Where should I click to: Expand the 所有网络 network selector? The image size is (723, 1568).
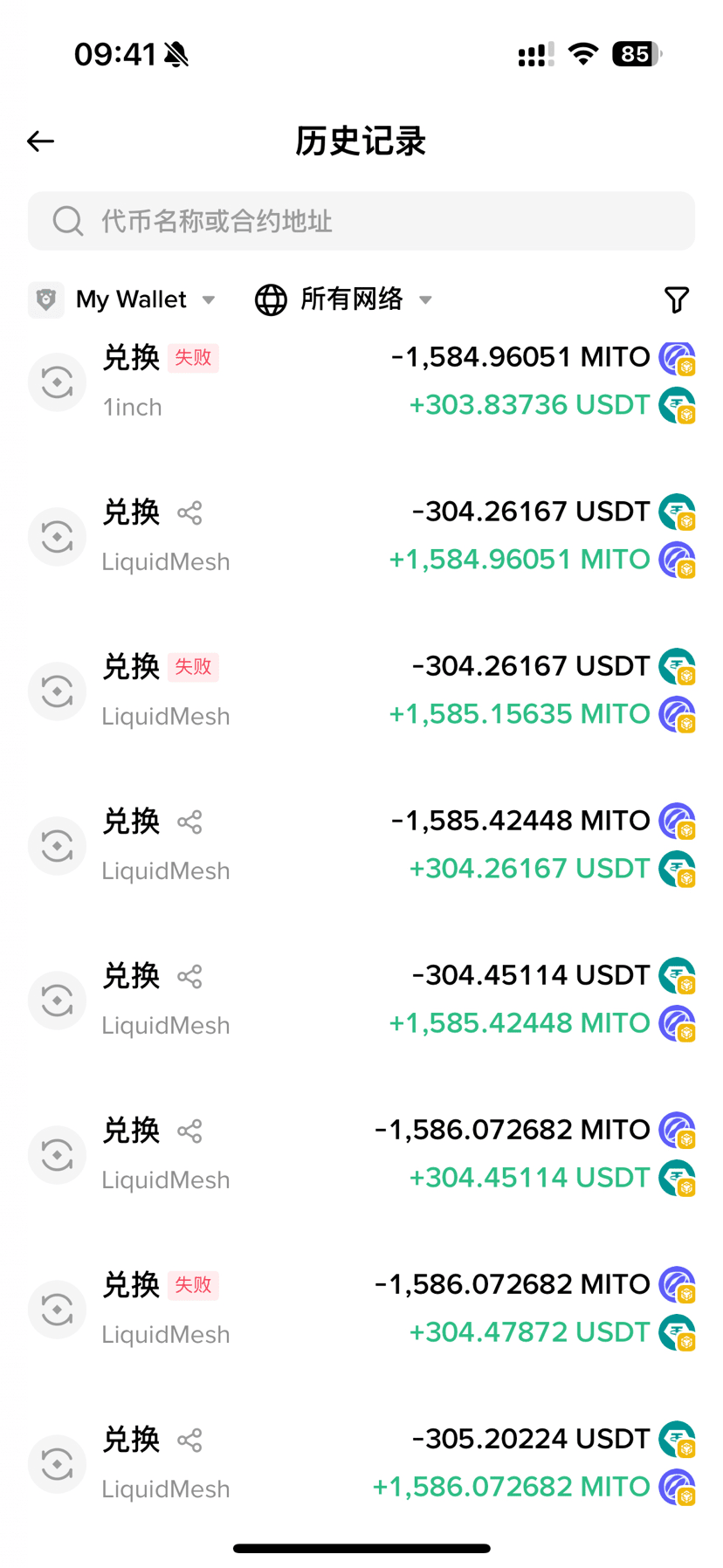coord(344,299)
